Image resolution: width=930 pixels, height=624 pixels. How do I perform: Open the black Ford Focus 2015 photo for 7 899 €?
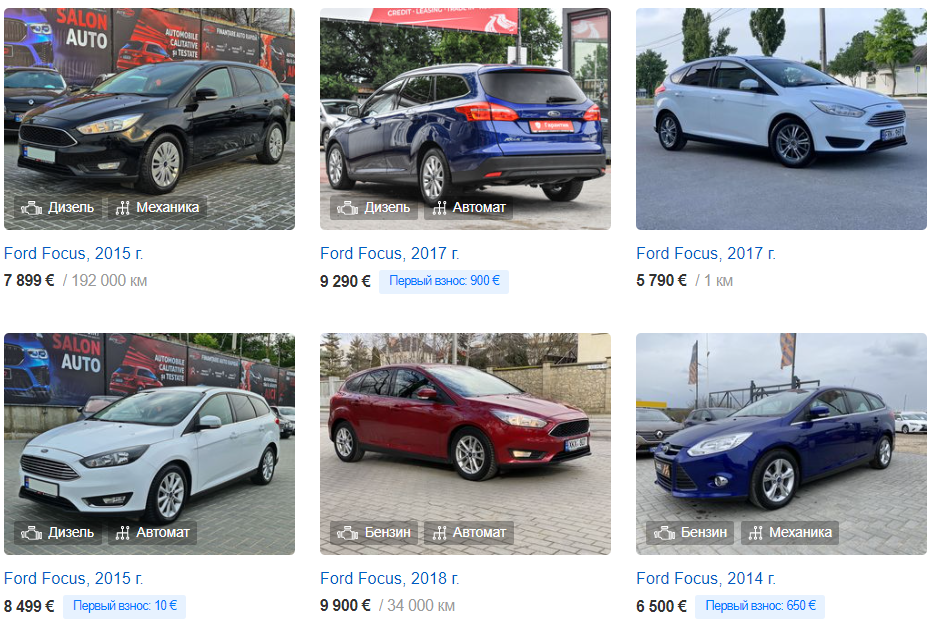point(149,119)
